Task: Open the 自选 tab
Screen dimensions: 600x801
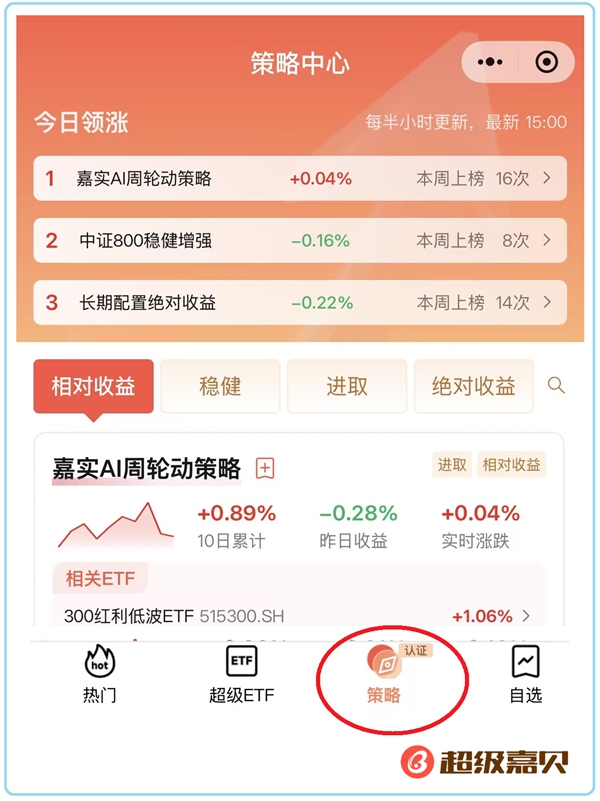Action: click(x=525, y=675)
